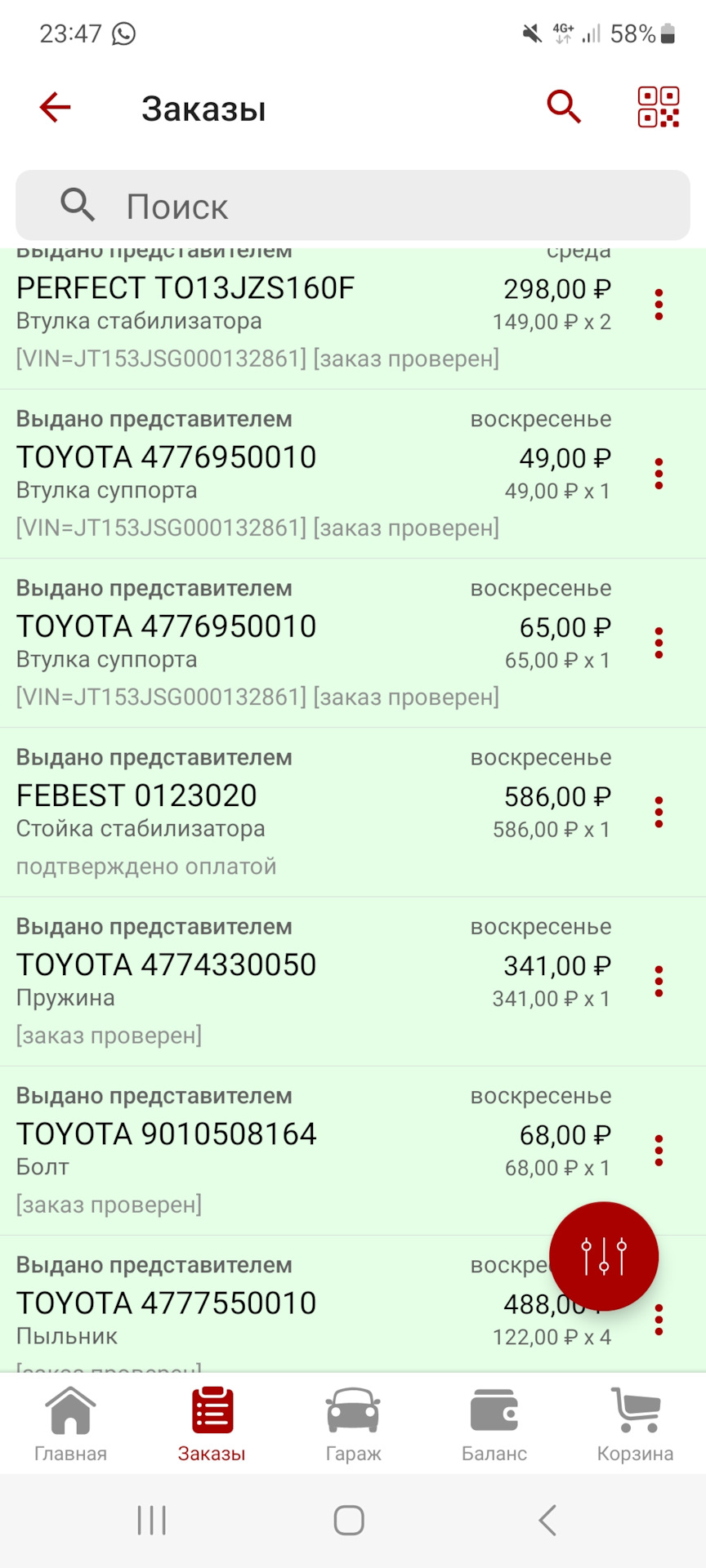Open the QR code scanner icon
The height and width of the screenshot is (1568, 706).
tap(658, 107)
